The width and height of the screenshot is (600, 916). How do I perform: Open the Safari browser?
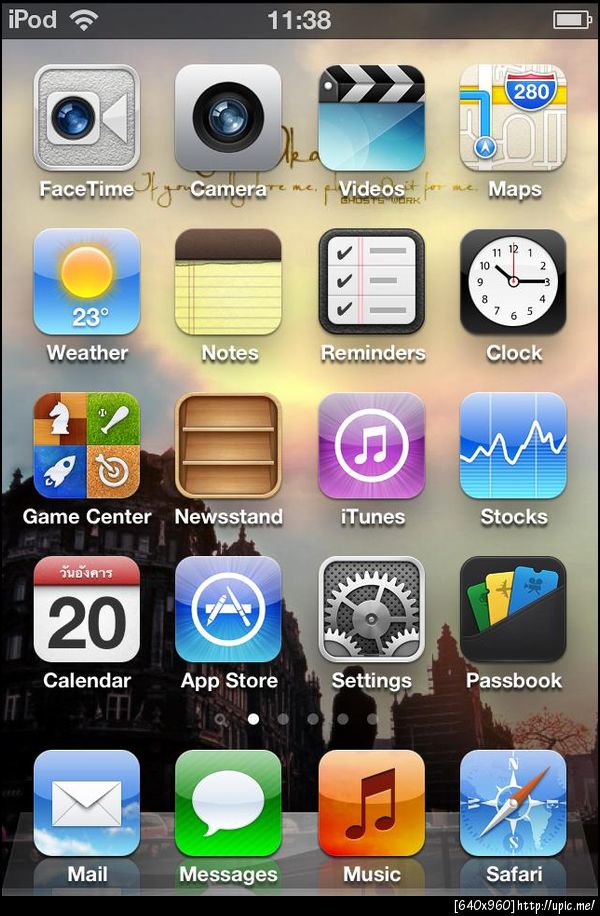513,803
